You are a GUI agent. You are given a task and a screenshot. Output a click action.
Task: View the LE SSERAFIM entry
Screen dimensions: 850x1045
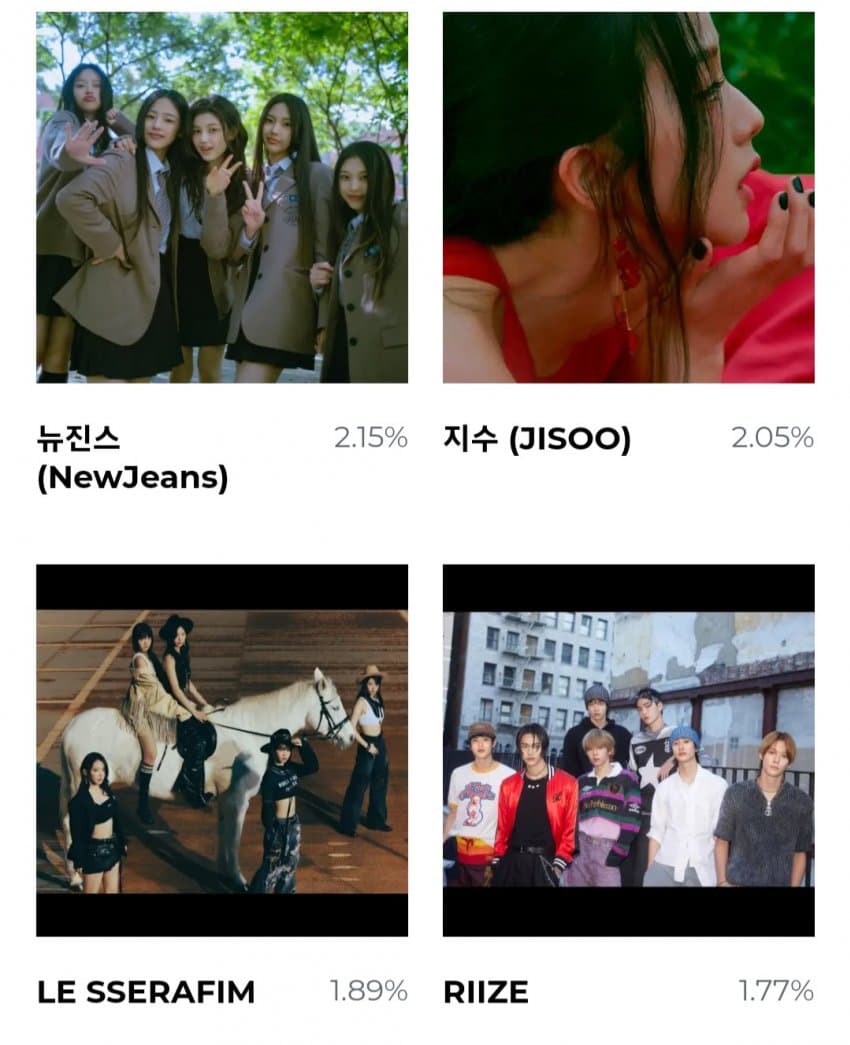pos(222,750)
